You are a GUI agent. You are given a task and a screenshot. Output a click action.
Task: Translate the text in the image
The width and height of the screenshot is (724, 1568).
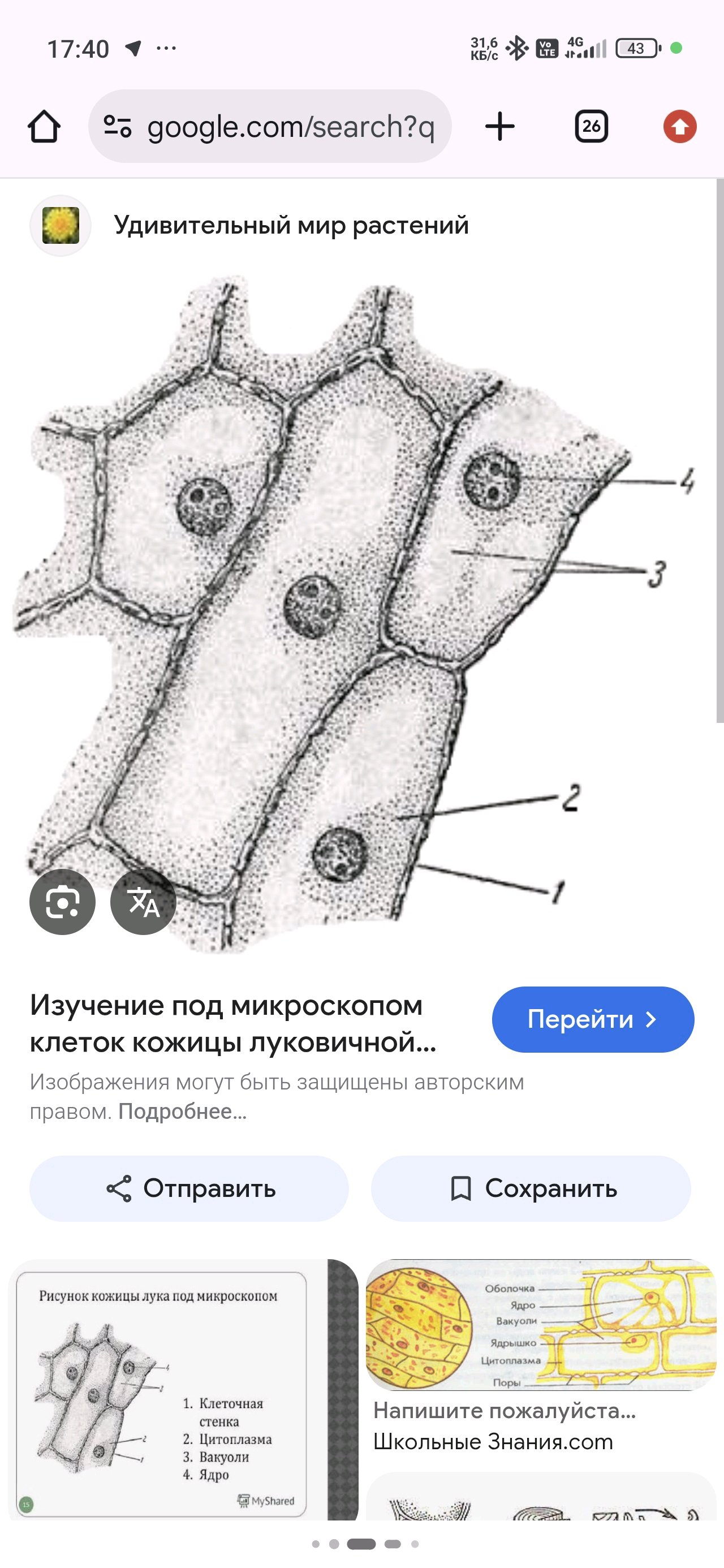point(143,902)
